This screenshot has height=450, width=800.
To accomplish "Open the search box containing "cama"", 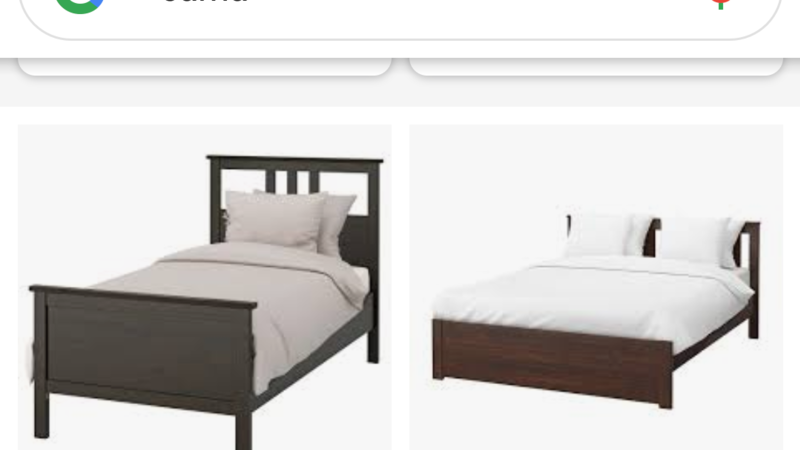I will 400,10.
